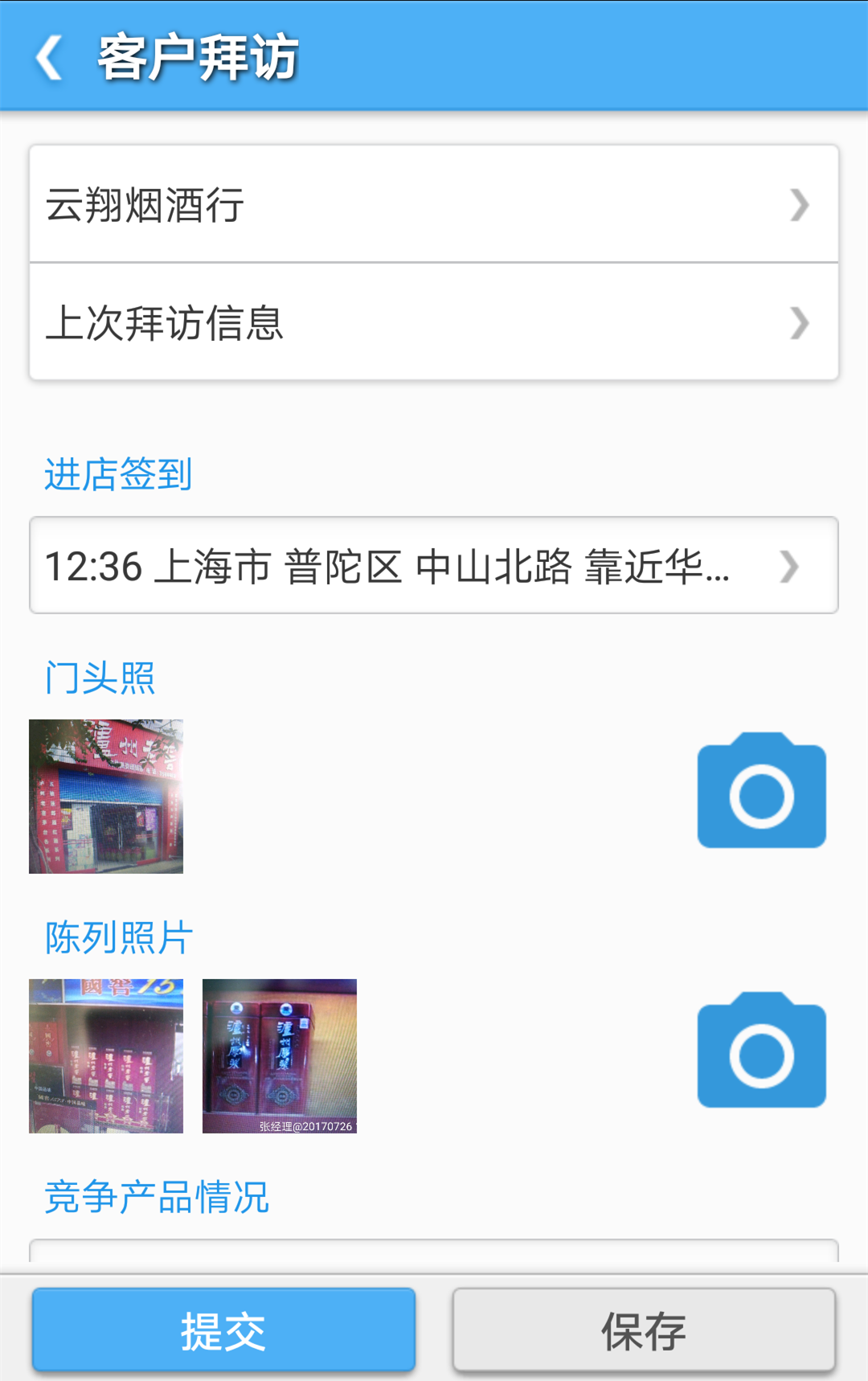Open the 陈列照片 photo stamped 张经理@20170726
The width and height of the screenshot is (868, 1381).
click(280, 1056)
